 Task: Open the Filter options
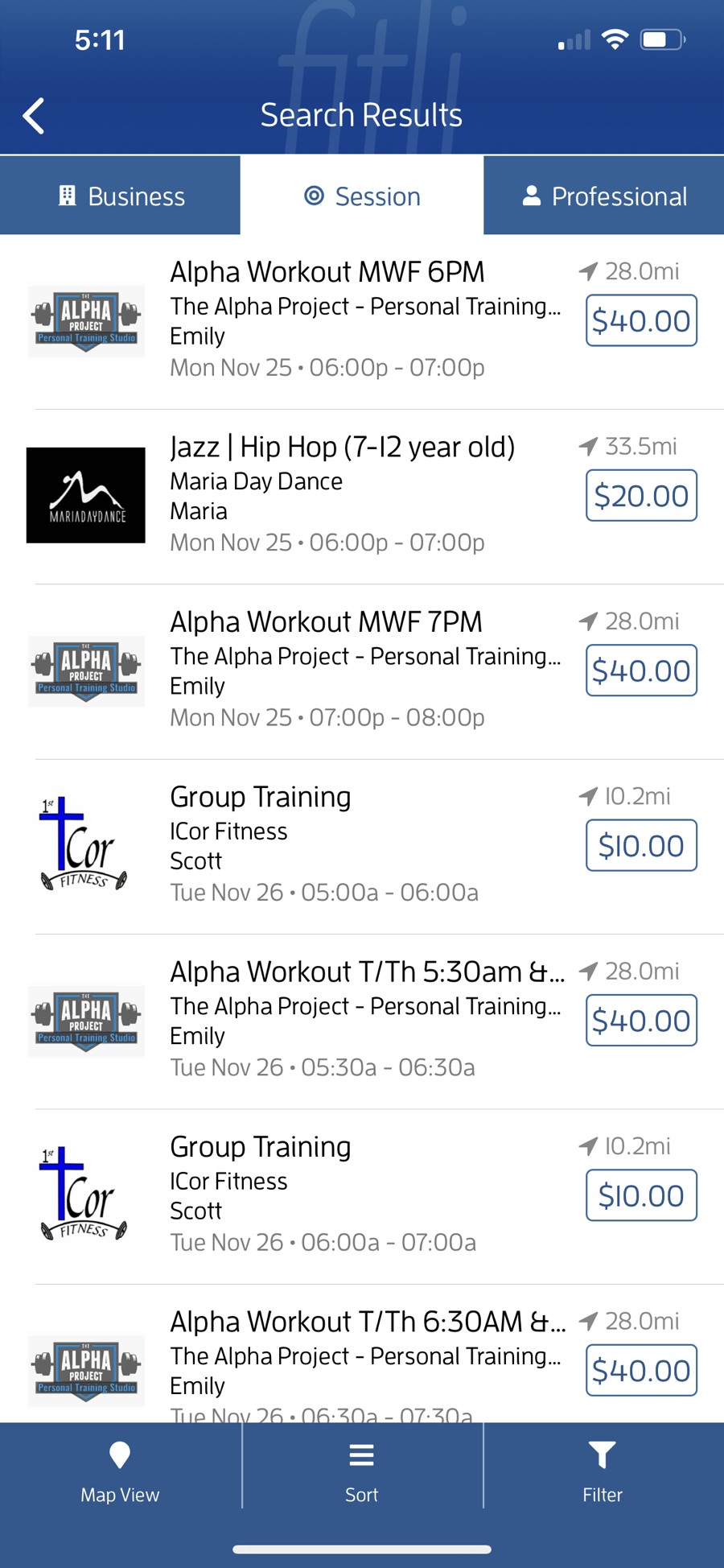(603, 1471)
